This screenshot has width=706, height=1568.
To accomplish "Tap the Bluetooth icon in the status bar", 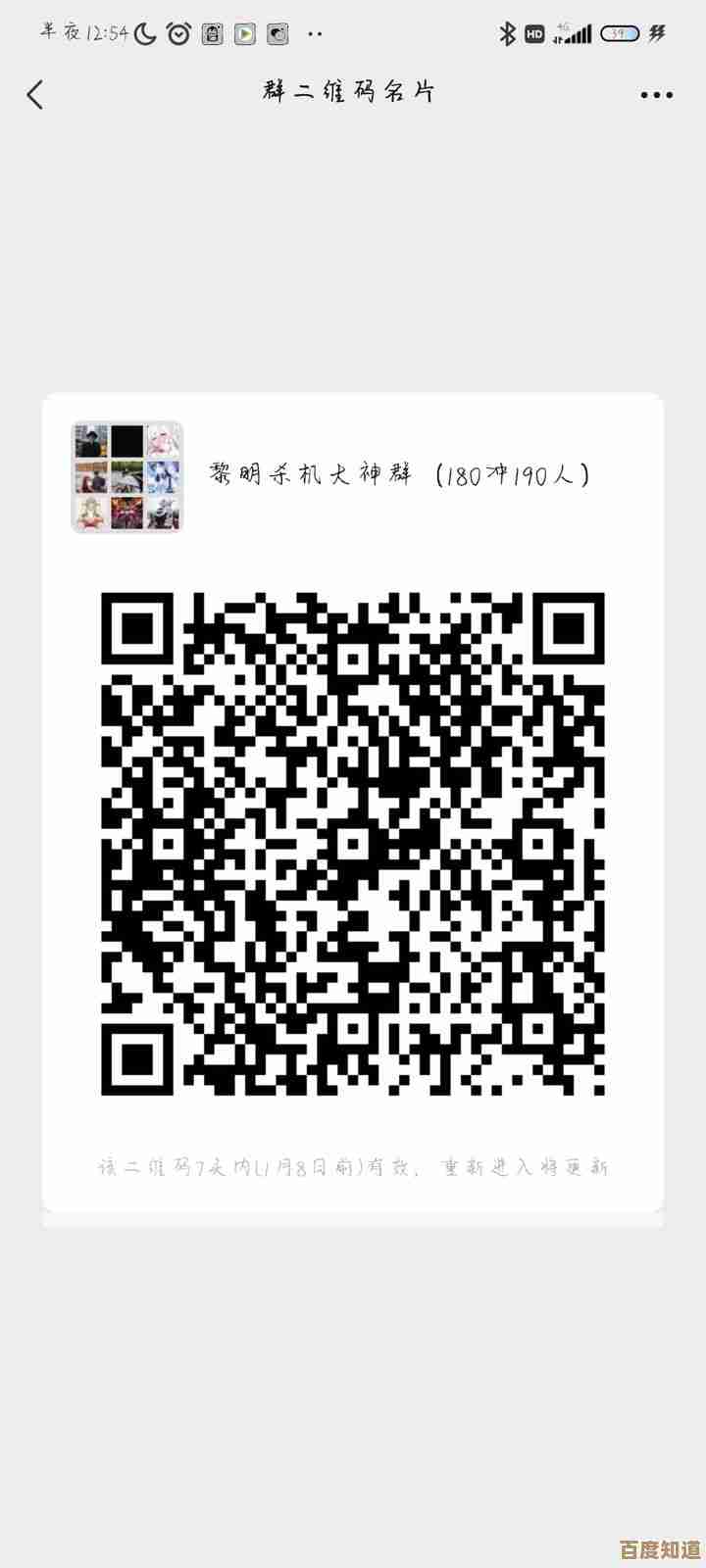I will click(x=508, y=32).
